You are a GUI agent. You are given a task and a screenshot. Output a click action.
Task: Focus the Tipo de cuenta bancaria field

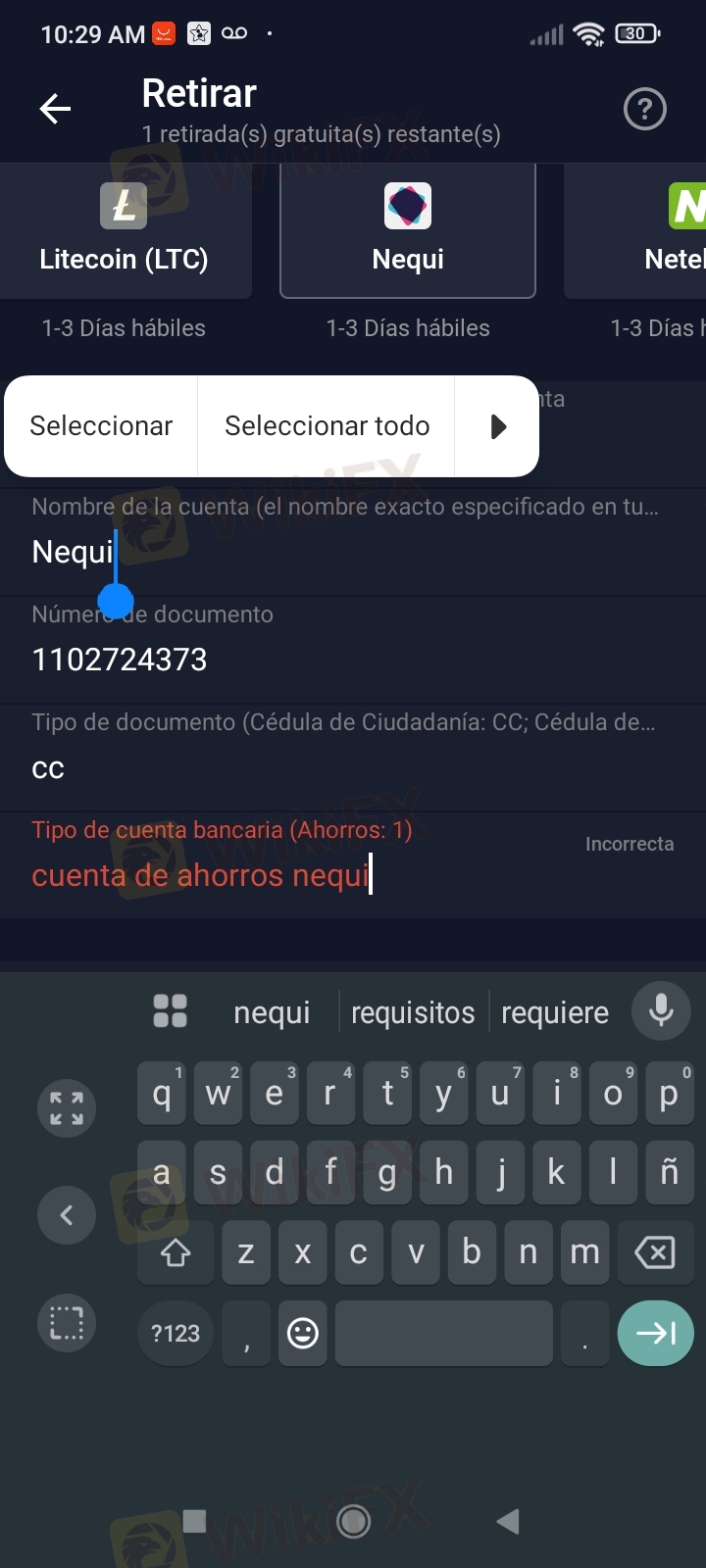click(353, 865)
